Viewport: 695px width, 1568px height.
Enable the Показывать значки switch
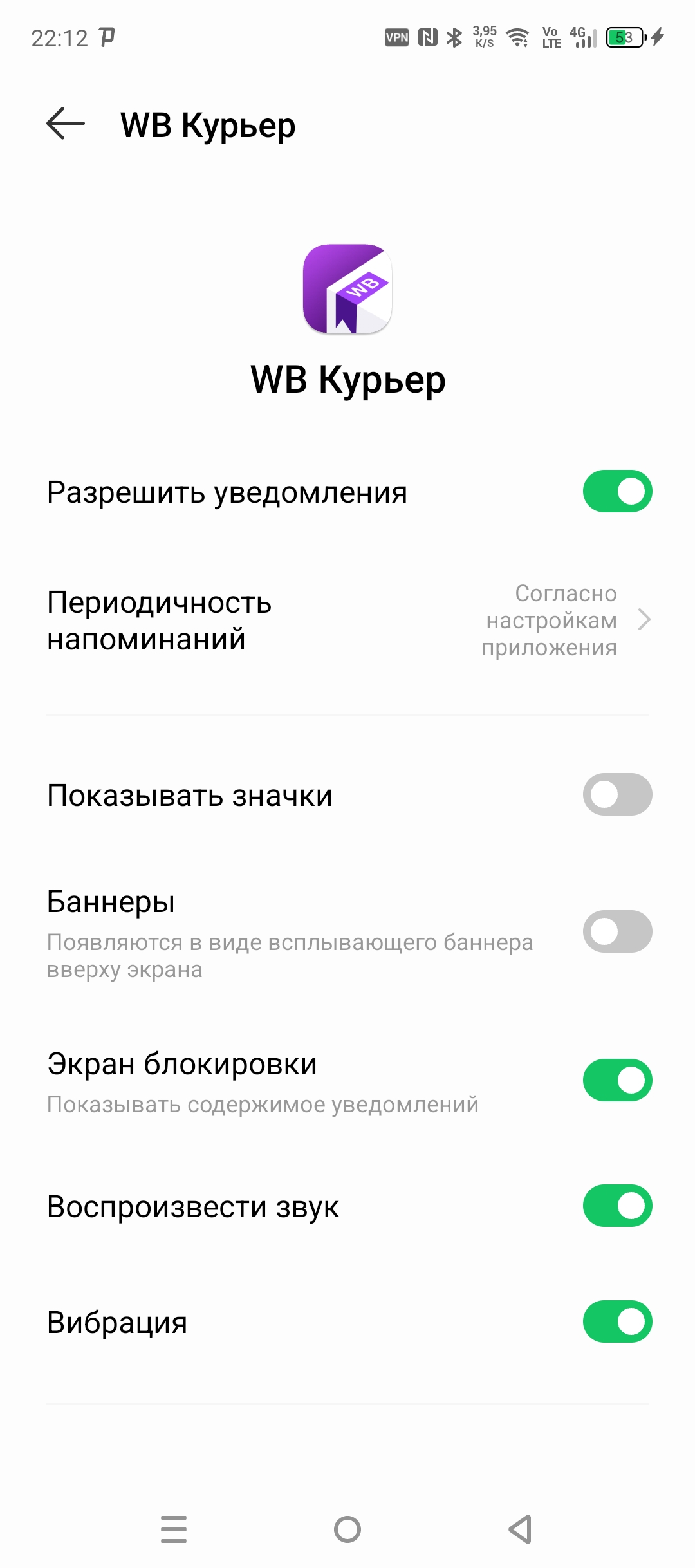click(617, 794)
